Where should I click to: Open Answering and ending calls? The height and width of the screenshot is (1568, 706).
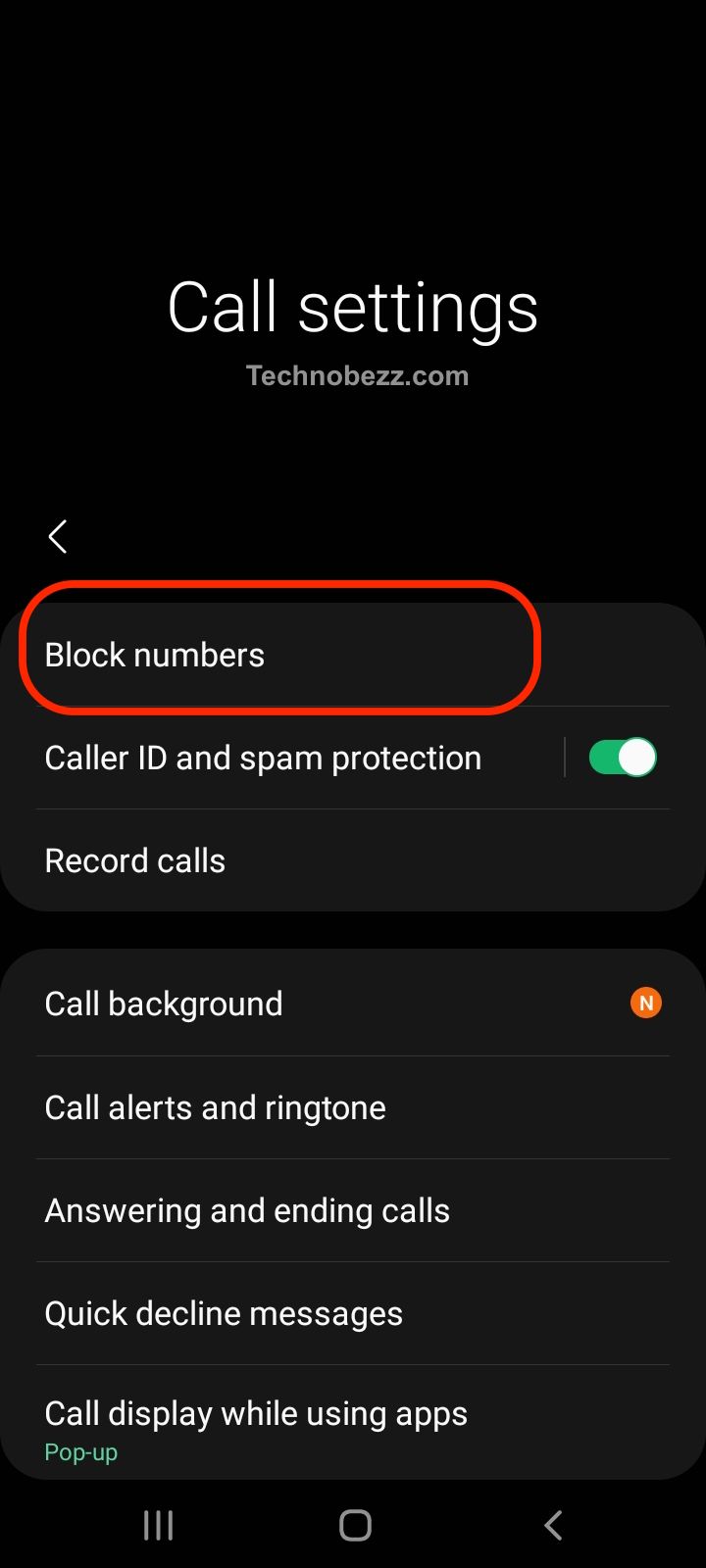(x=353, y=1210)
